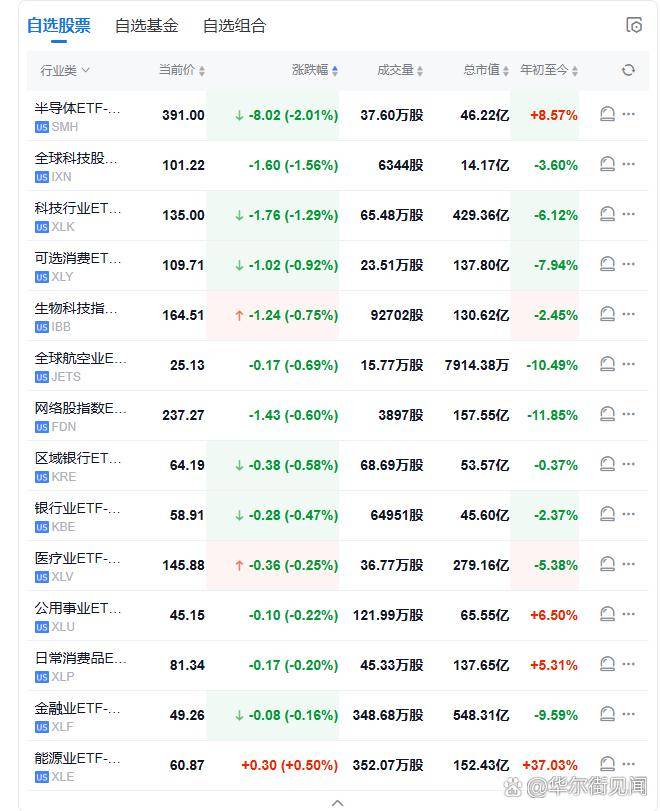Set alert bell for IXN
660x811 pixels.
[x=607, y=164]
